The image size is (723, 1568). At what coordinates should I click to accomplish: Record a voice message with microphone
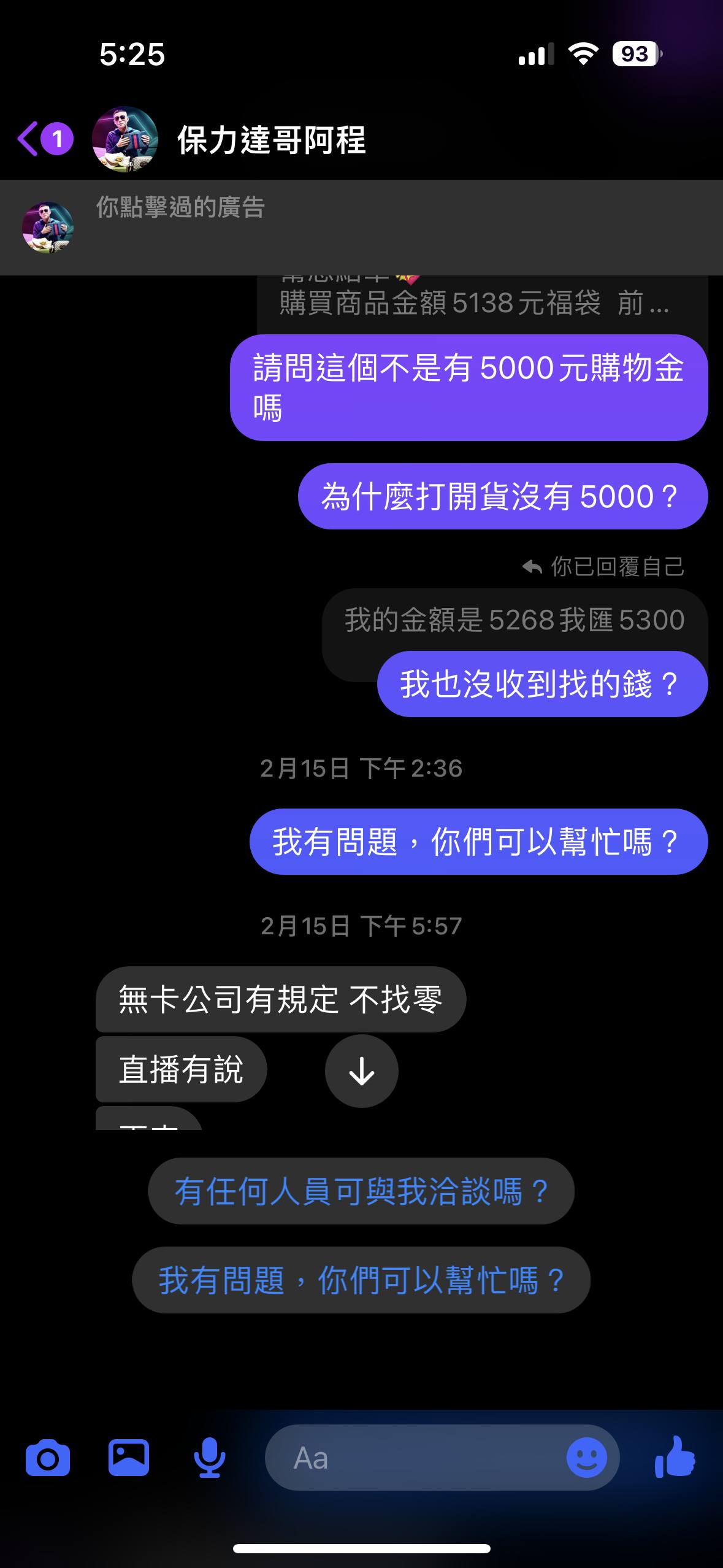(209, 1458)
